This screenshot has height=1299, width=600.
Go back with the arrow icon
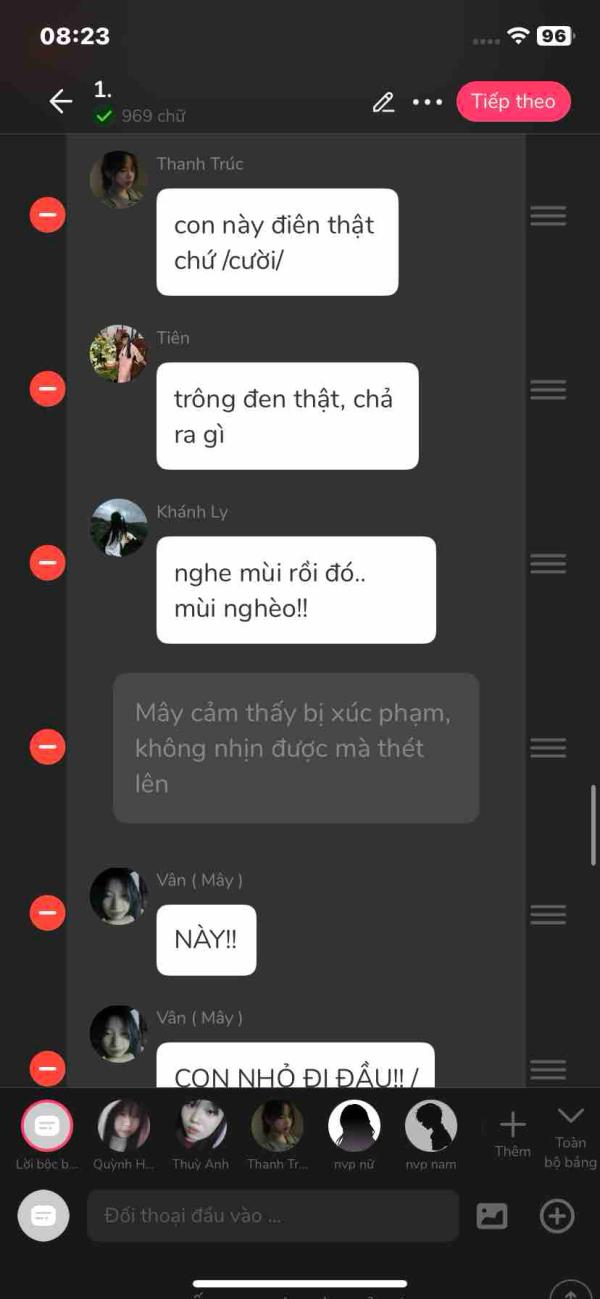pos(61,101)
